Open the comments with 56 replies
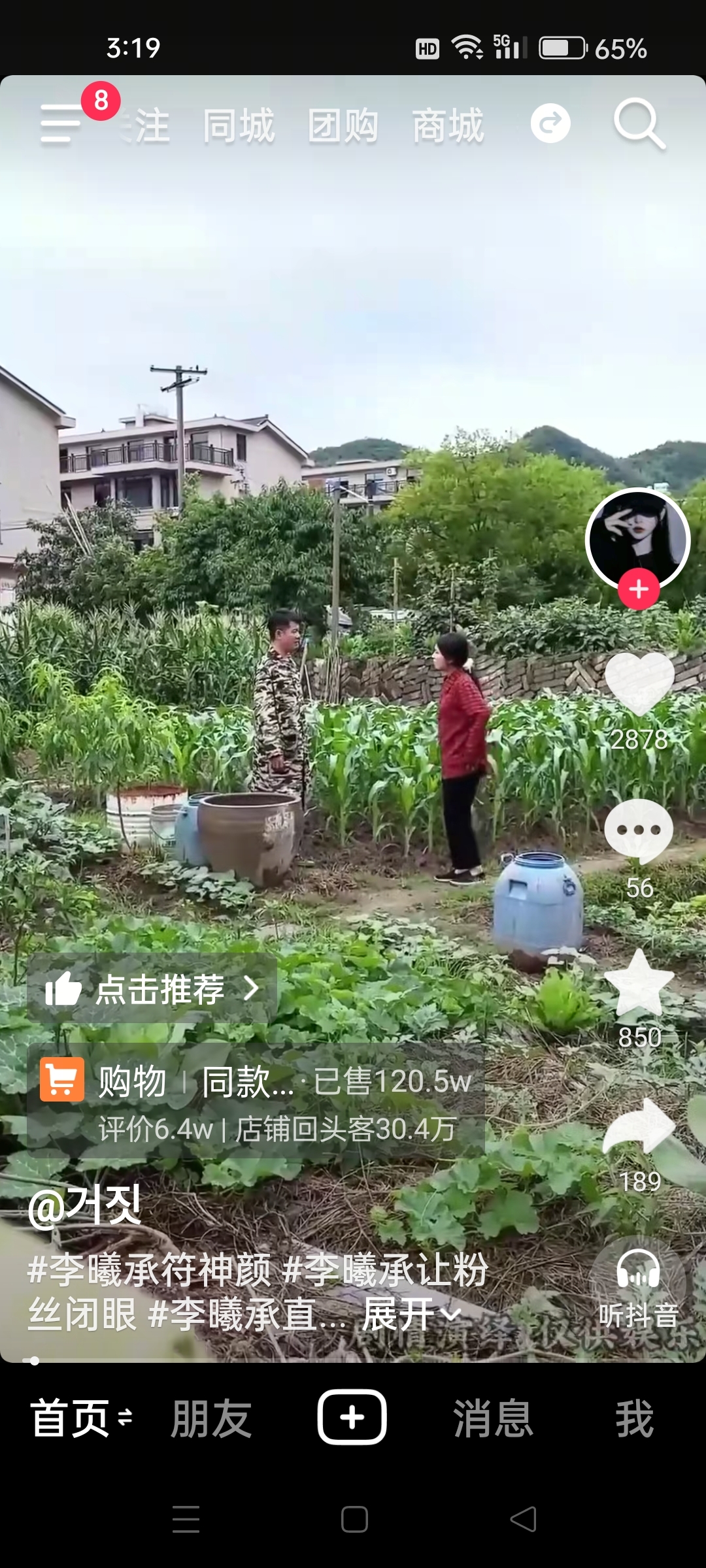Screen dimensions: 706x1568 point(639,831)
